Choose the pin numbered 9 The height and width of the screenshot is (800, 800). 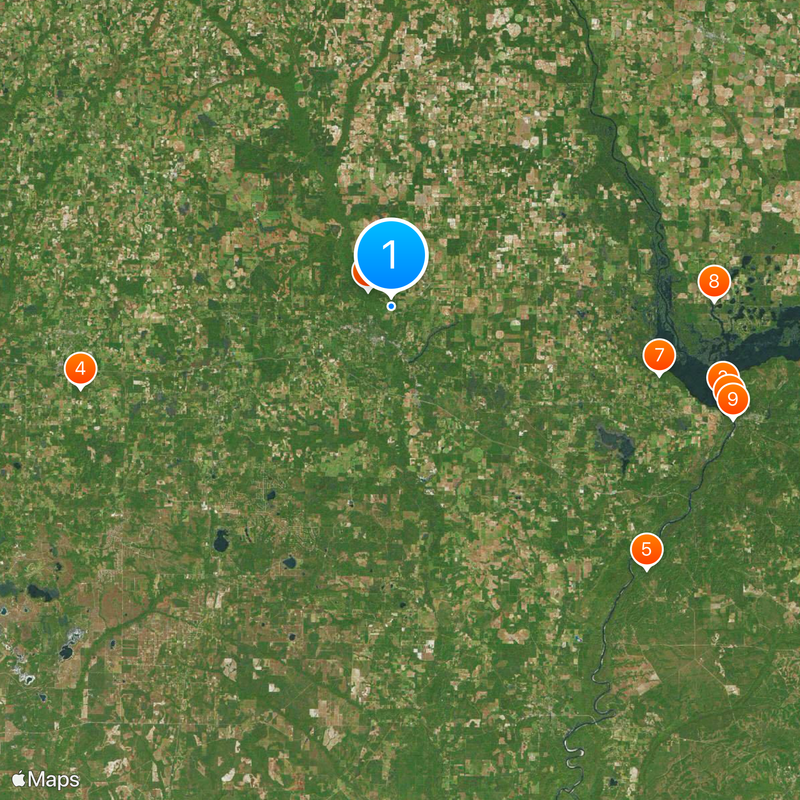[733, 400]
